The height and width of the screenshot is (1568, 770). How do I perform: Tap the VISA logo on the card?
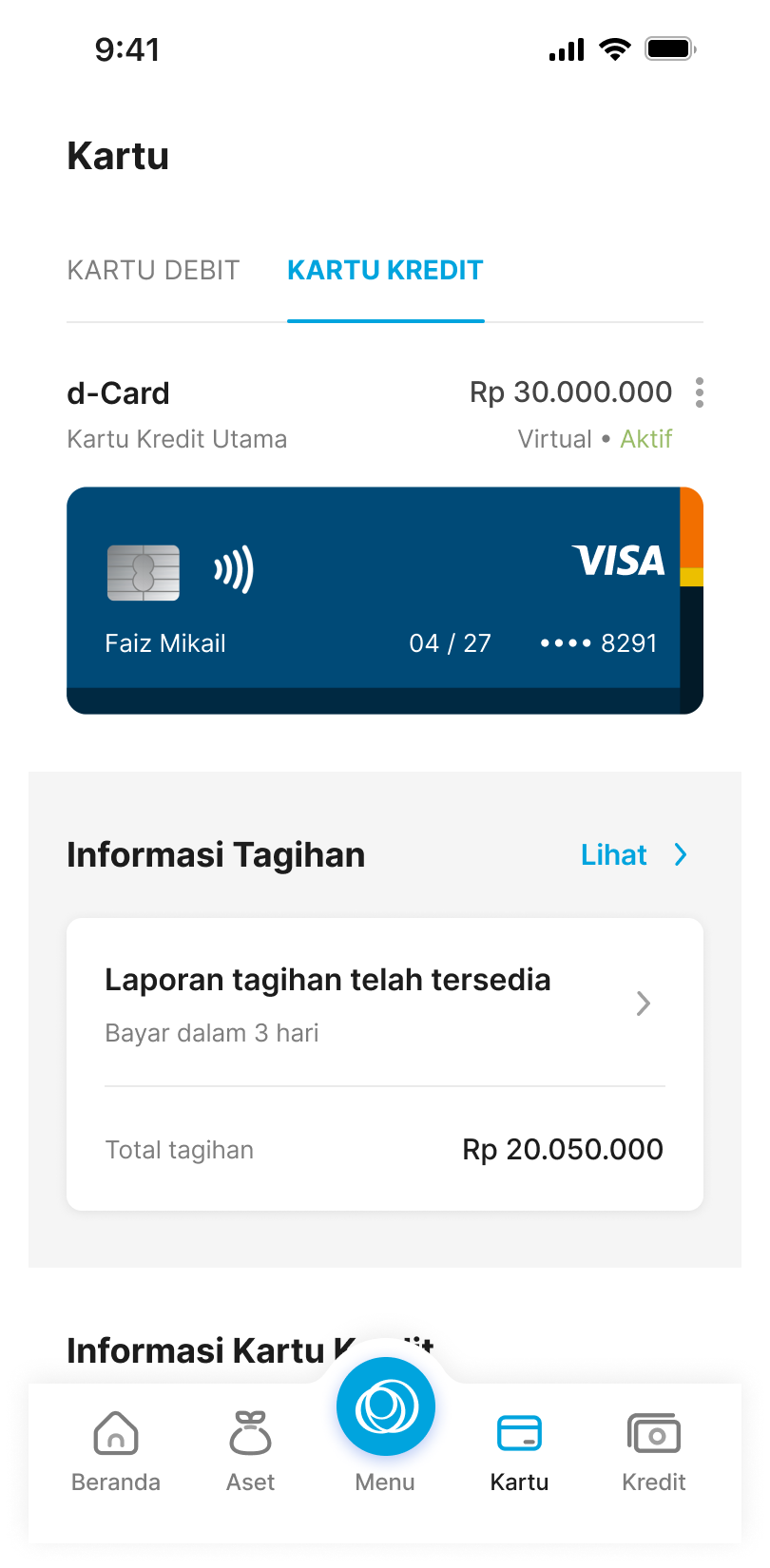(x=619, y=562)
